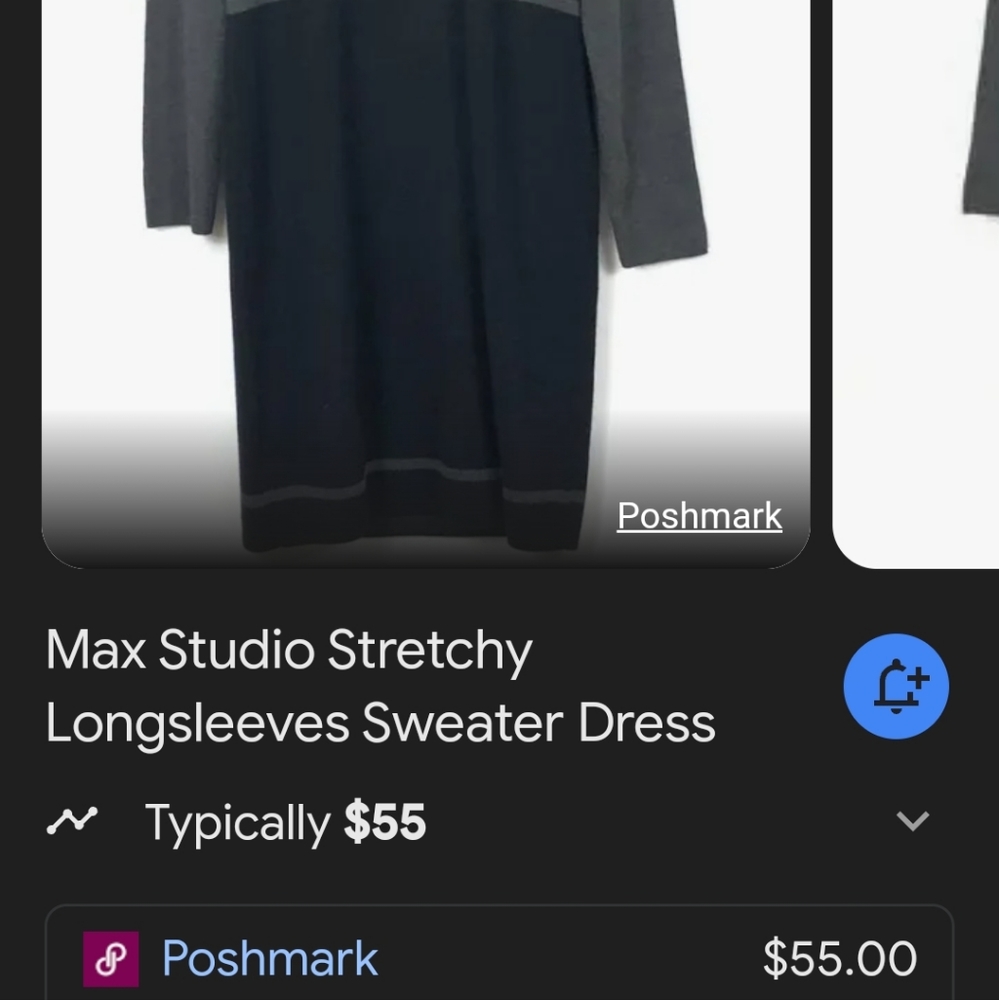Screen dimensions: 999x1000
Task: Select the Poshmark logo icon in the listing
Action: tap(110, 957)
